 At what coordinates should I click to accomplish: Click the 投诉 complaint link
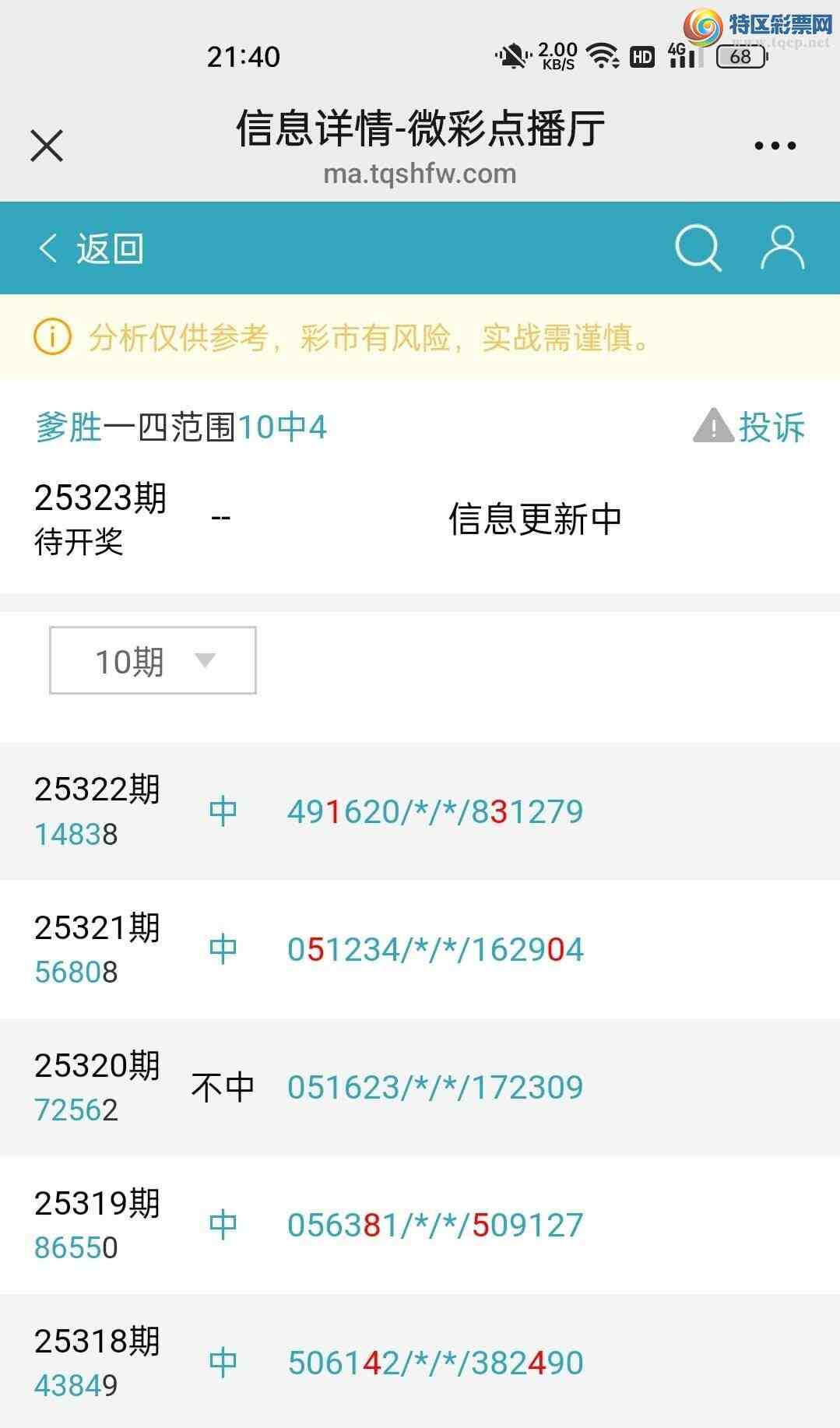coord(770,427)
